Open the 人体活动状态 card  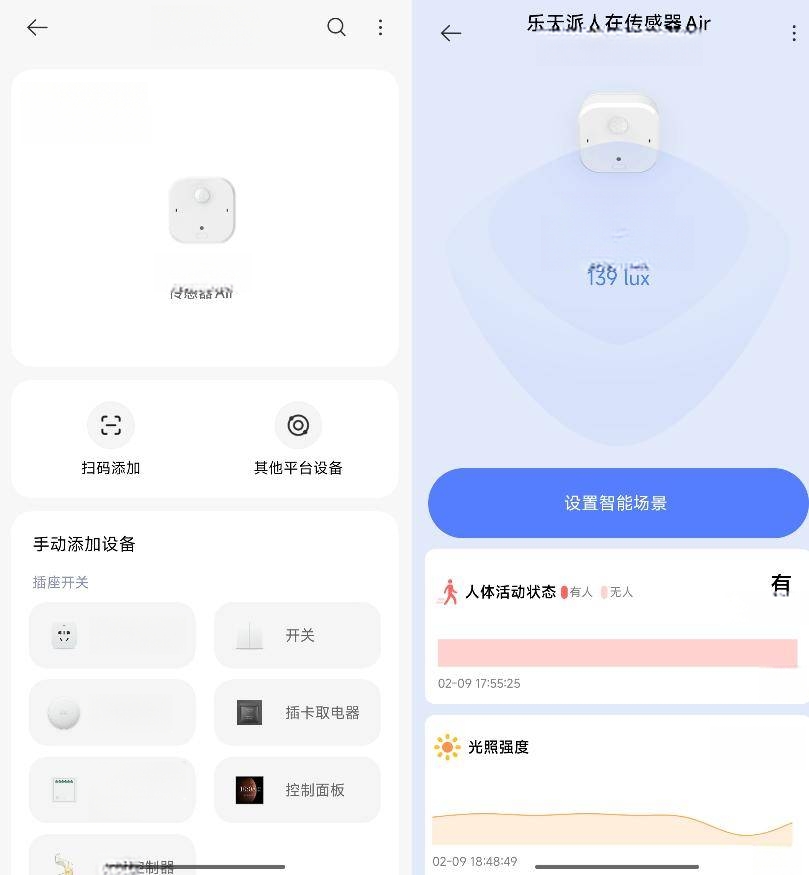[617, 625]
